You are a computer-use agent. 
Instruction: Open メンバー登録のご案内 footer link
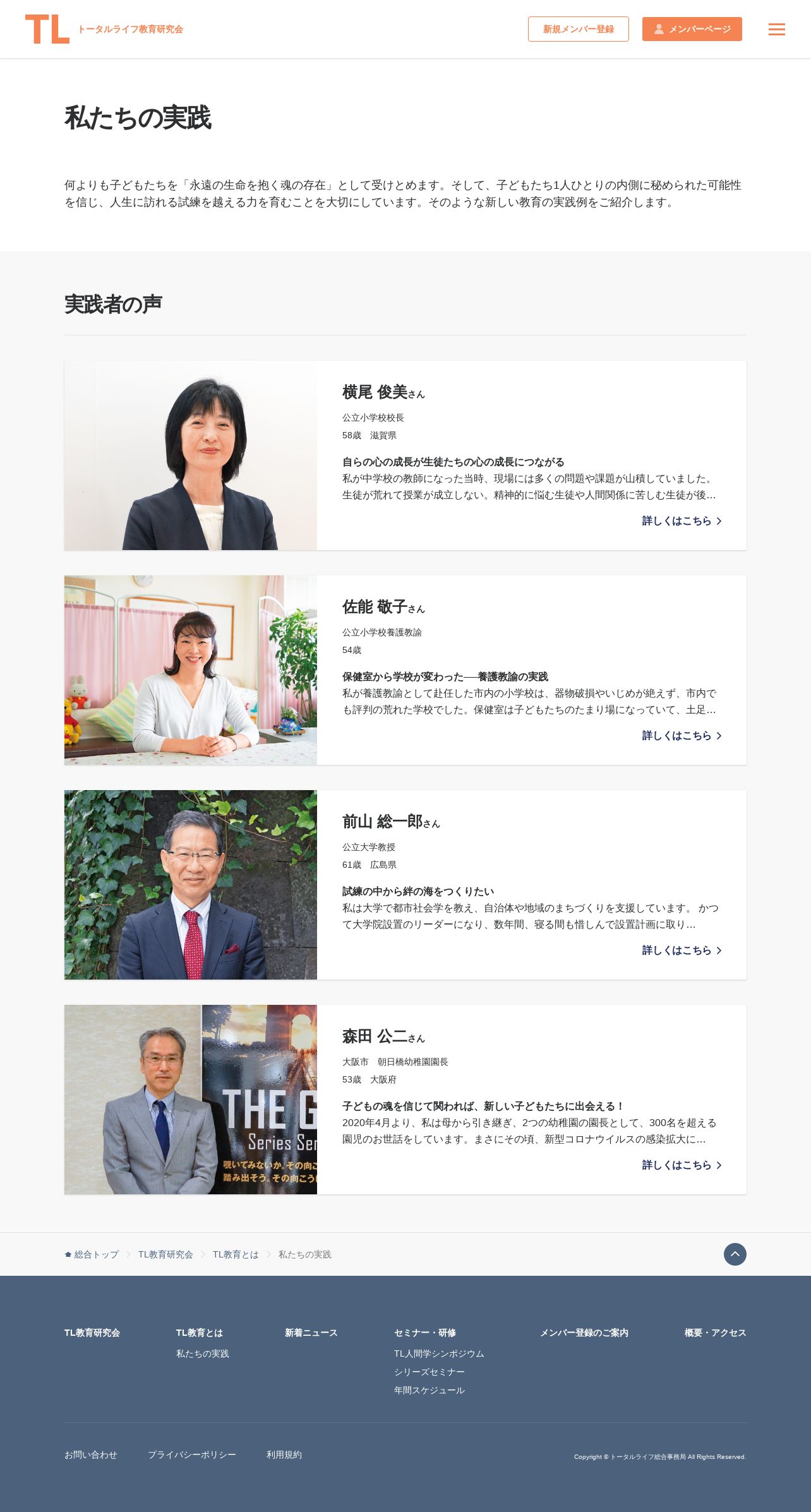tap(584, 1333)
